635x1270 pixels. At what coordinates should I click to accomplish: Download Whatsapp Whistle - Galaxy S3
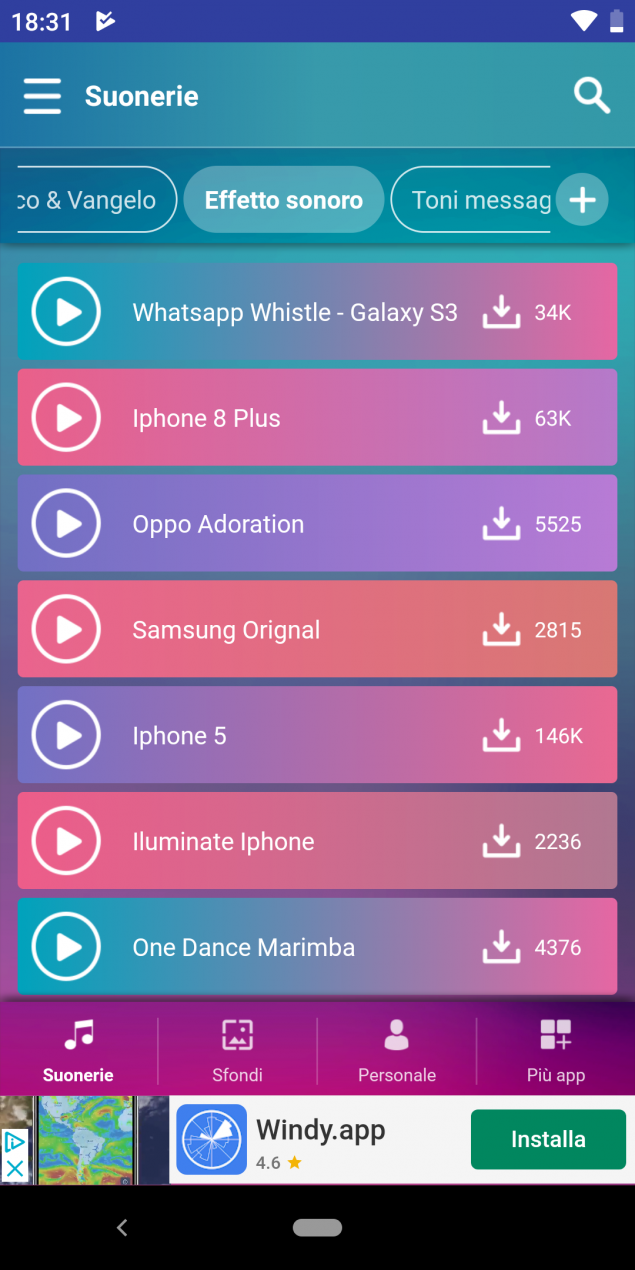pyautogui.click(x=501, y=312)
